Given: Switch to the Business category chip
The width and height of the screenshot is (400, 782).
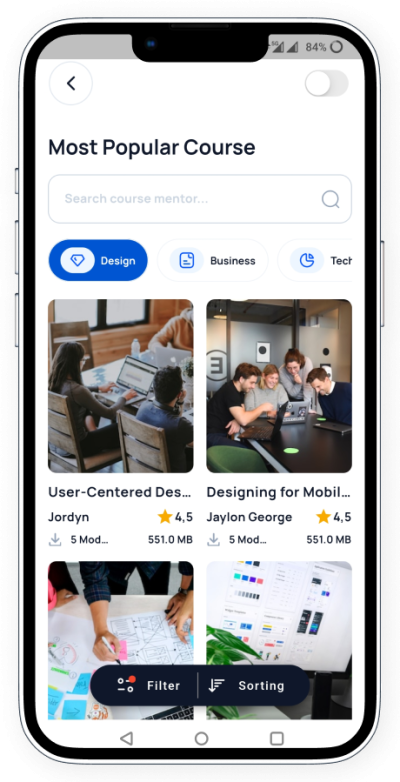Looking at the screenshot, I should pyautogui.click(x=213, y=260).
